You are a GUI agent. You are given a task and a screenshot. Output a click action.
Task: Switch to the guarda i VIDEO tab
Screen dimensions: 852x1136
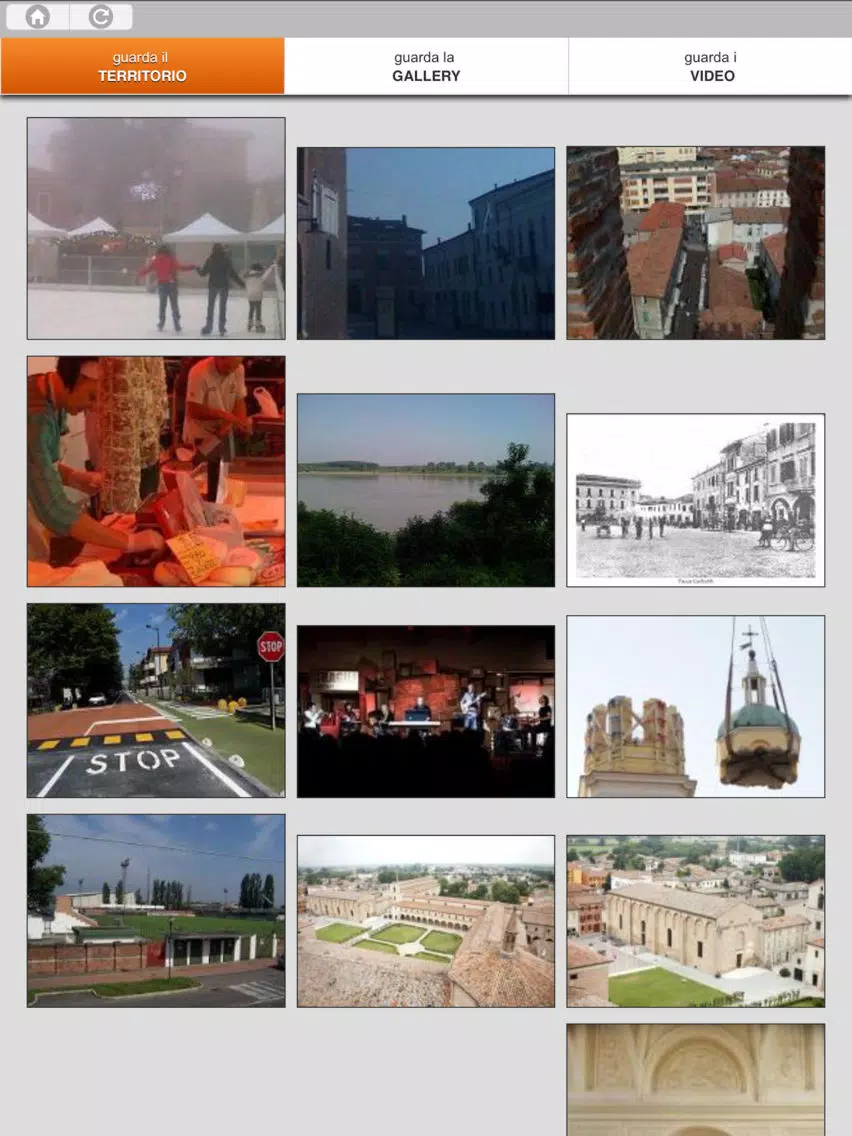(x=711, y=67)
